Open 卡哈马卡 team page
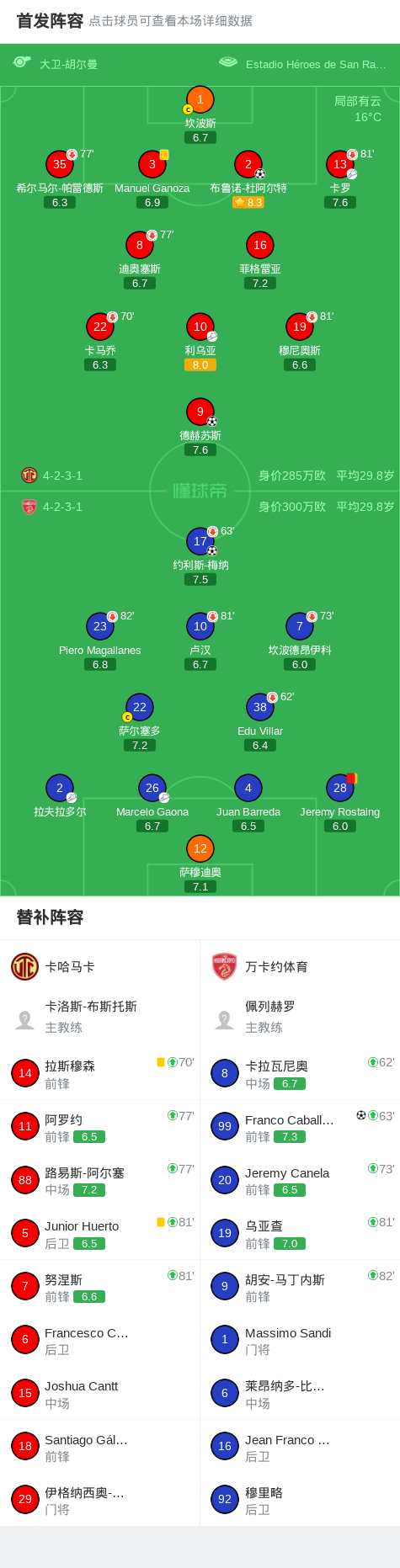 (x=100, y=967)
